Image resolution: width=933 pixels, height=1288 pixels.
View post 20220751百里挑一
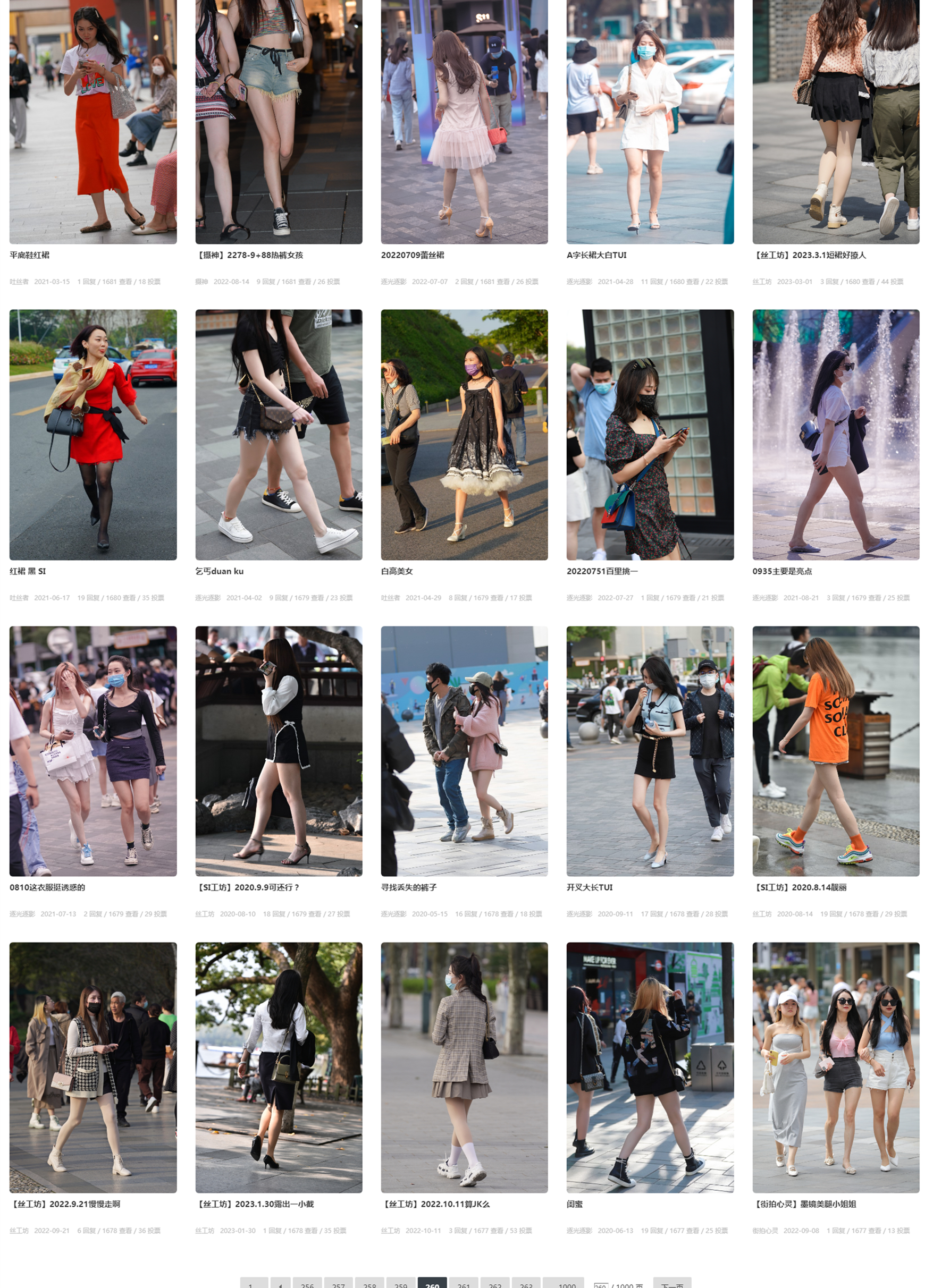602,571
